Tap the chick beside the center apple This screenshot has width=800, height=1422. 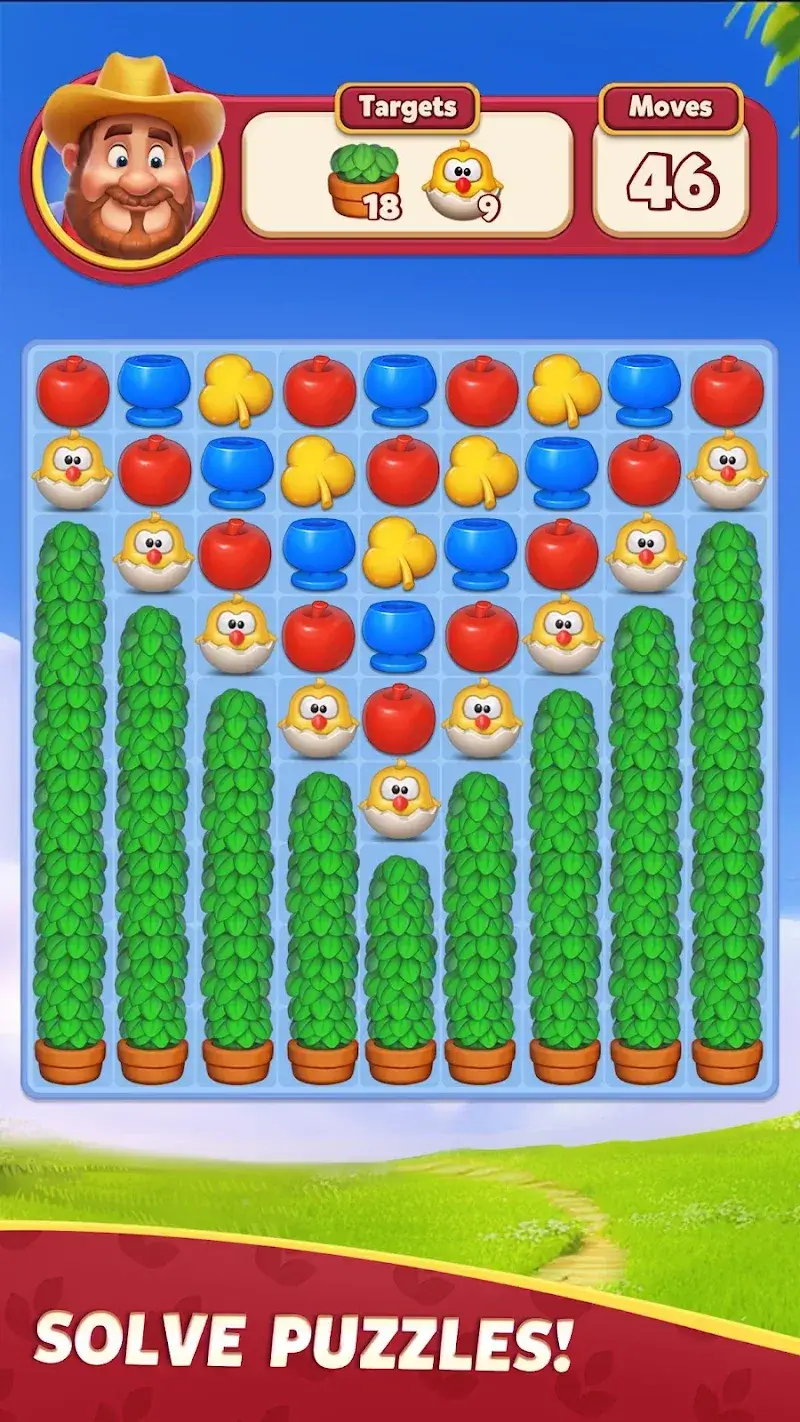click(317, 716)
